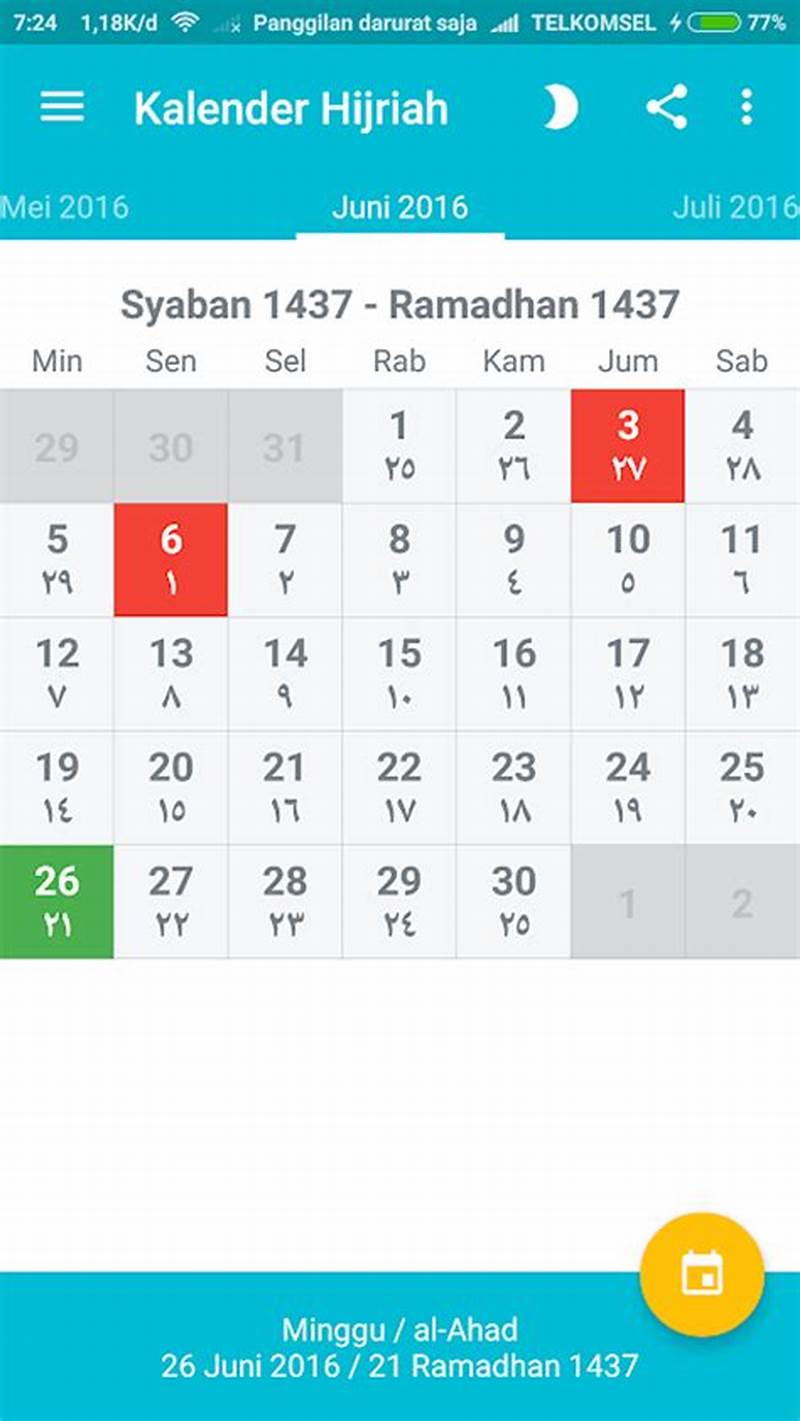
Task: Toggle dark mode with the moon icon
Action: tap(560, 107)
